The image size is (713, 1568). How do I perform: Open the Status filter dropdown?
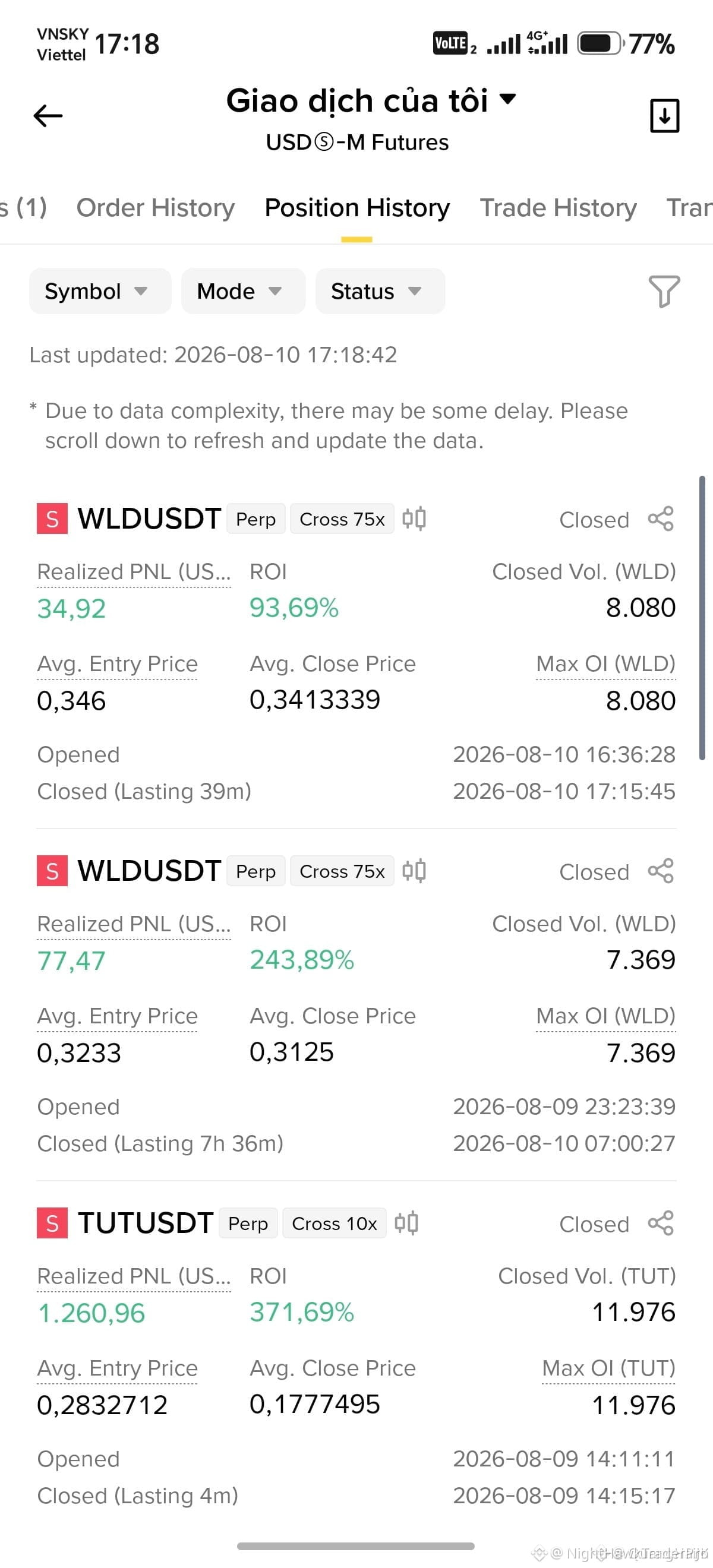click(x=380, y=291)
